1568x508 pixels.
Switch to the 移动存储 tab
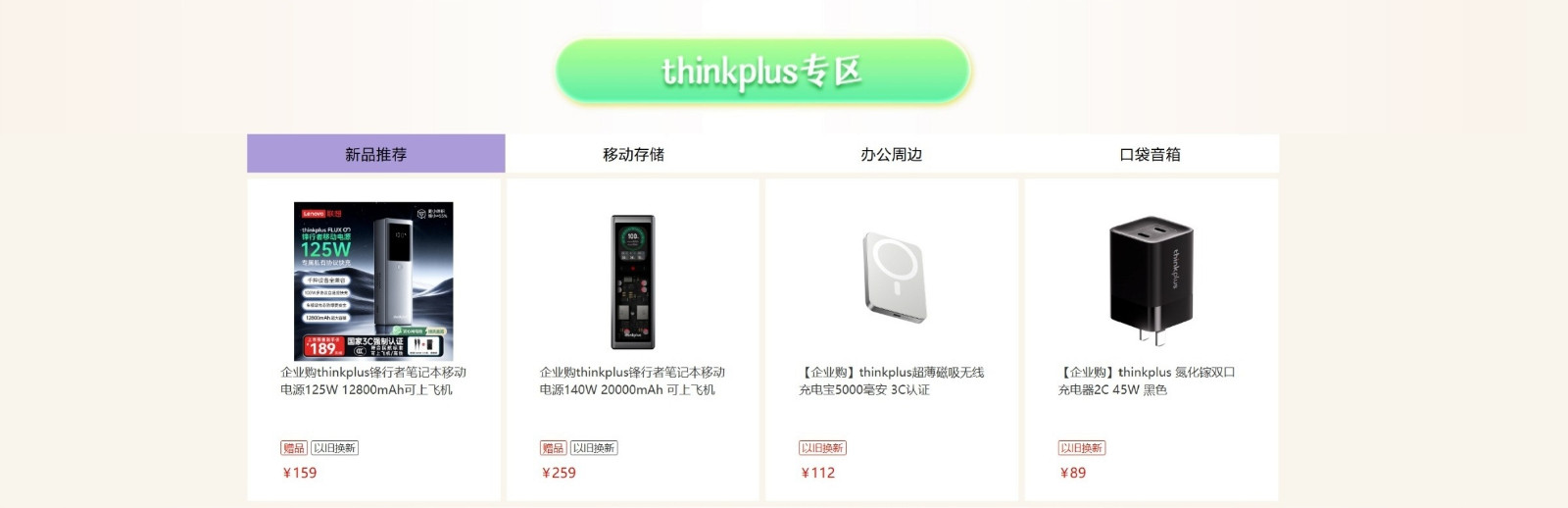(633, 154)
